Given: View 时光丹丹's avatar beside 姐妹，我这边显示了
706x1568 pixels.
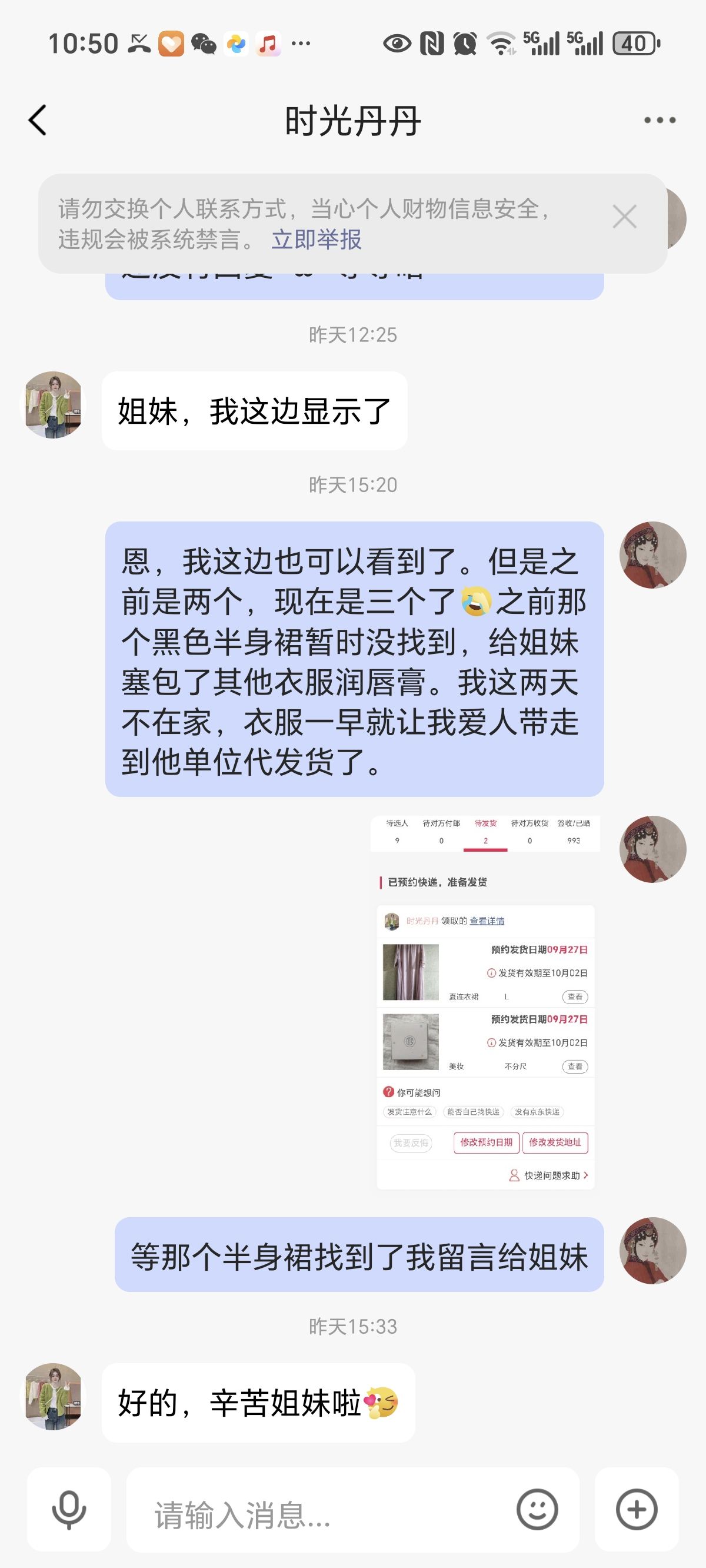Looking at the screenshot, I should pyautogui.click(x=53, y=405).
